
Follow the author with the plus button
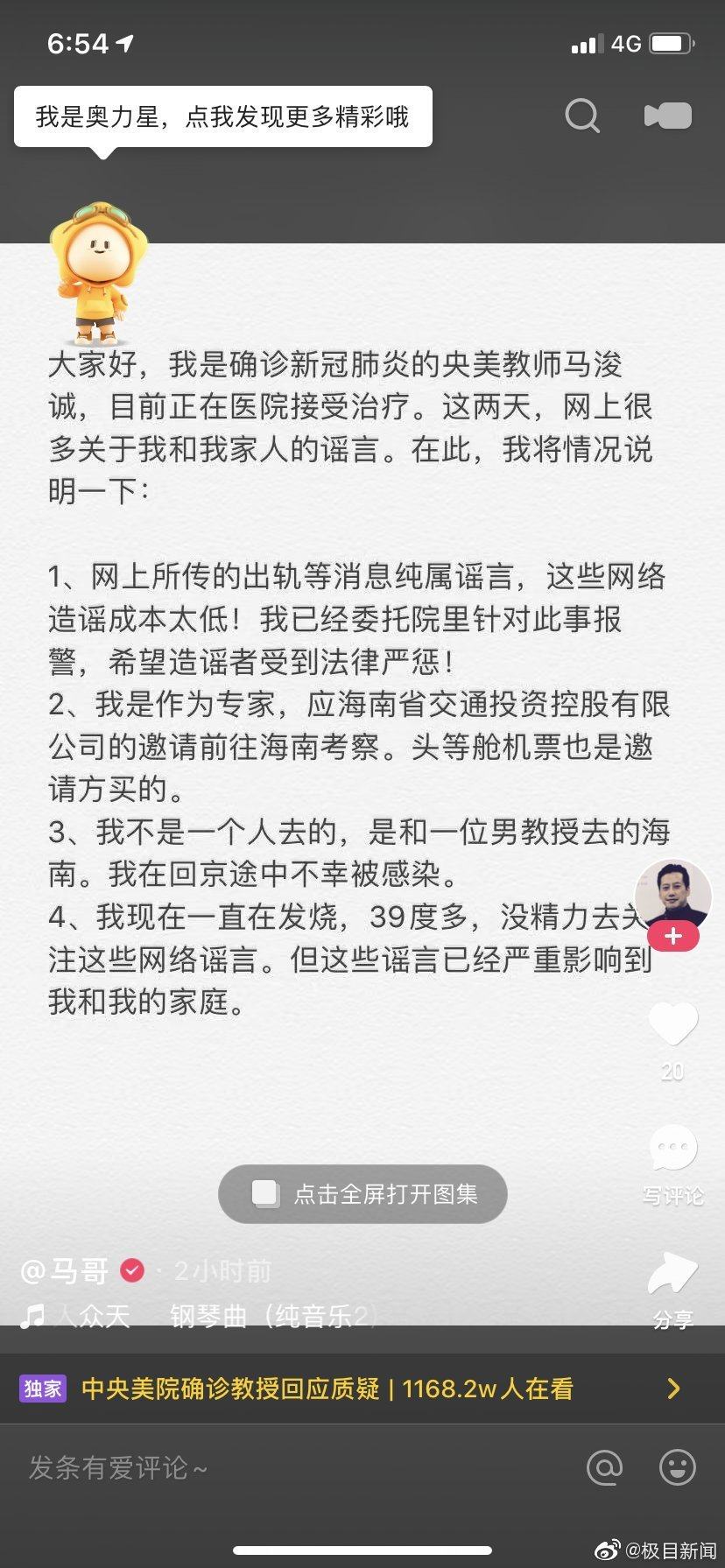click(x=672, y=937)
